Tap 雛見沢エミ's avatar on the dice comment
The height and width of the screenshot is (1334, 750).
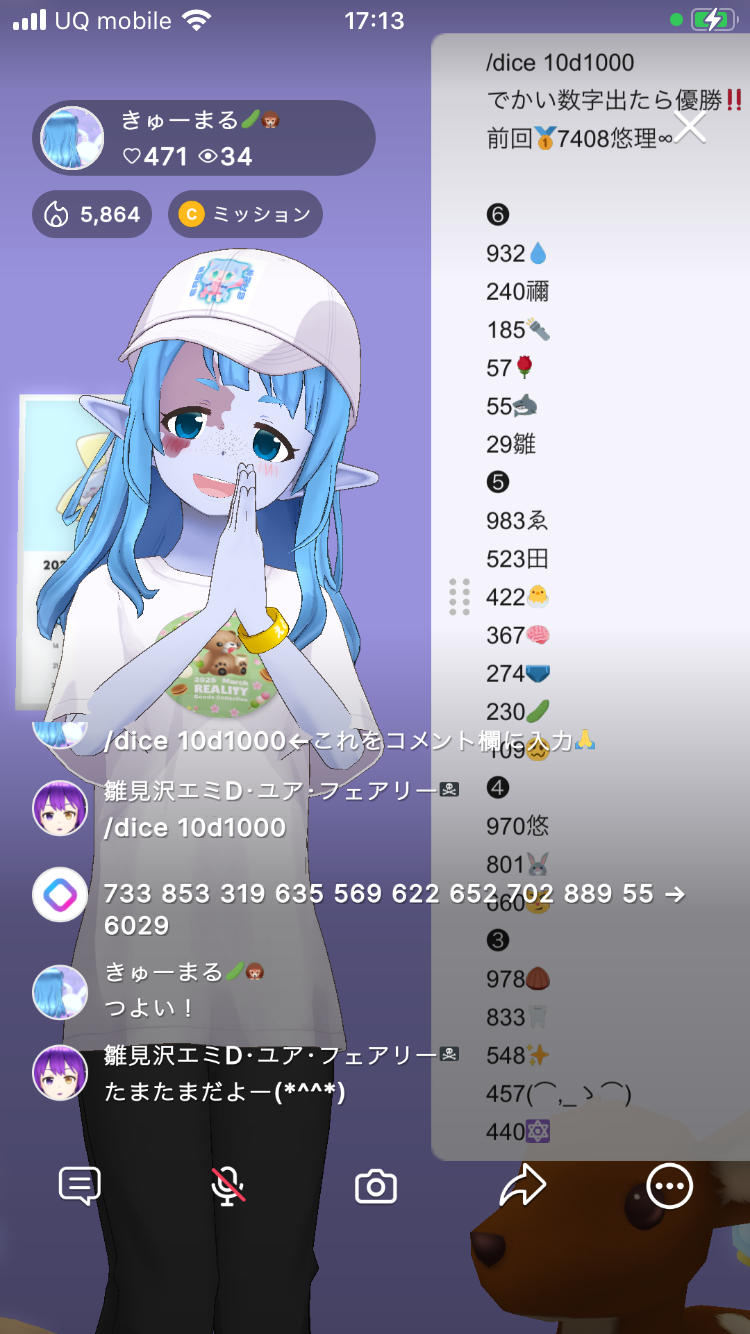click(x=60, y=808)
